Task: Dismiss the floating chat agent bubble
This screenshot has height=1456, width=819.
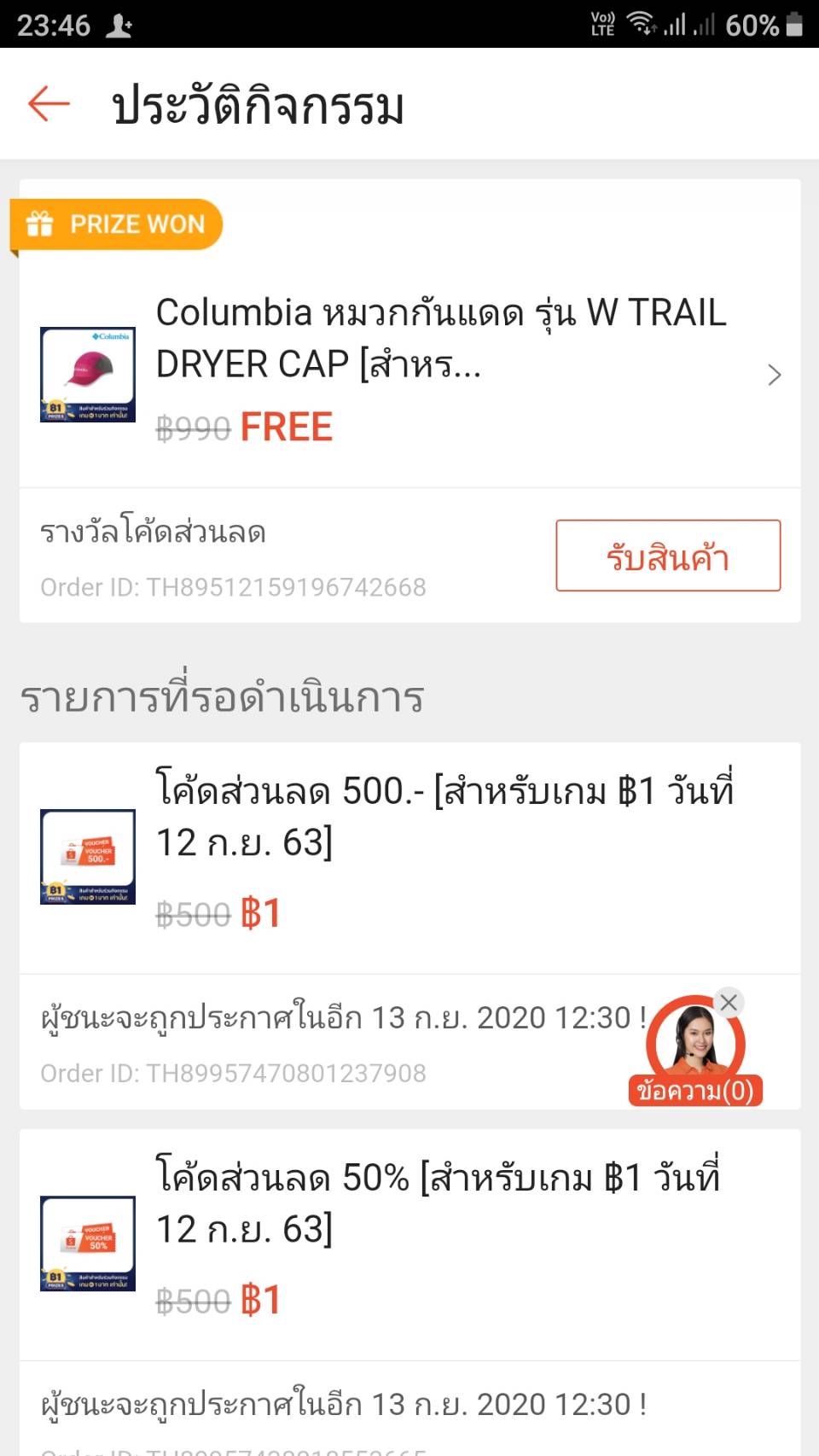Action: [729, 1002]
